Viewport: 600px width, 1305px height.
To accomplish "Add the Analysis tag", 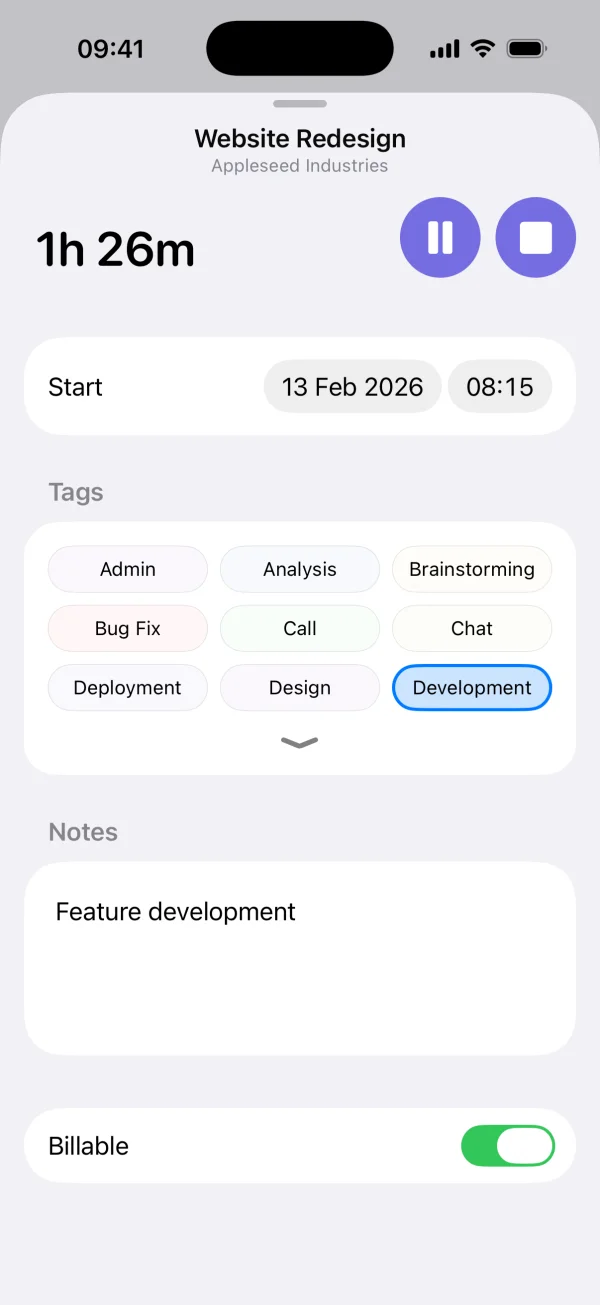I will tap(300, 569).
